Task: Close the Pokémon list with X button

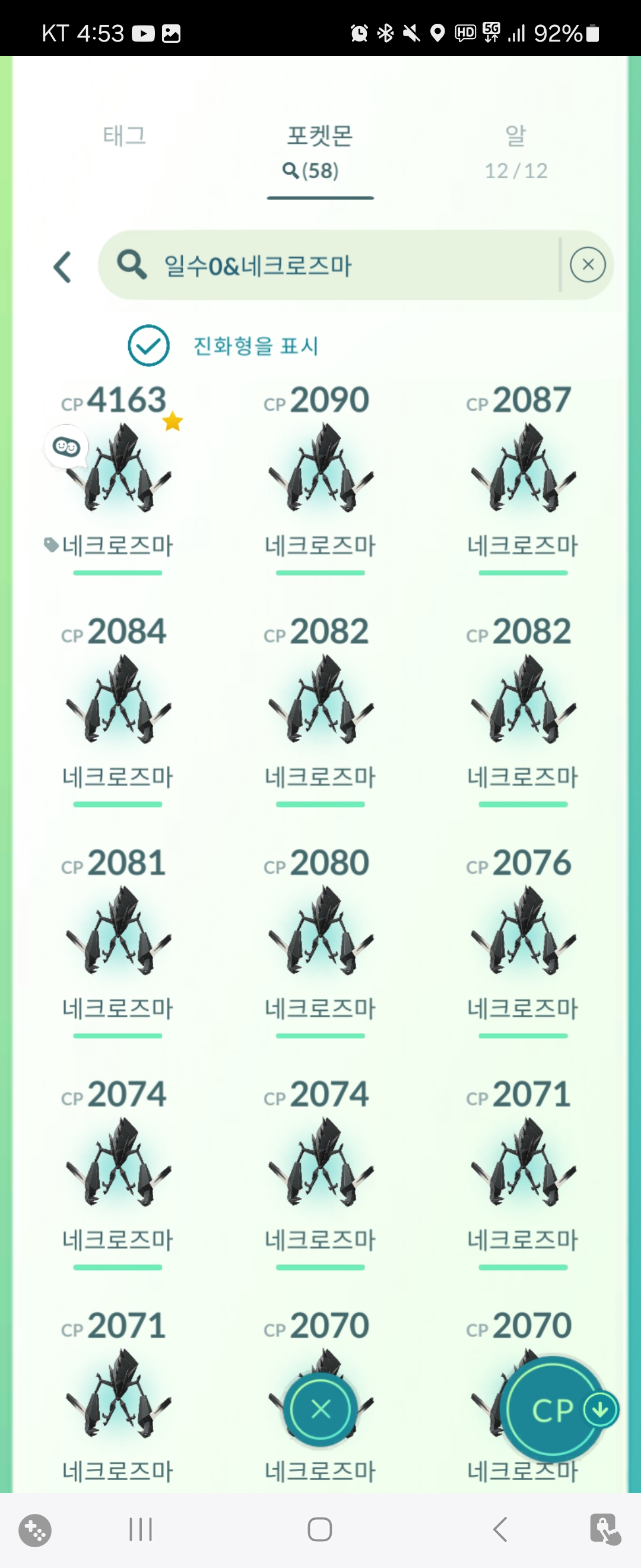Action: 320,1408
